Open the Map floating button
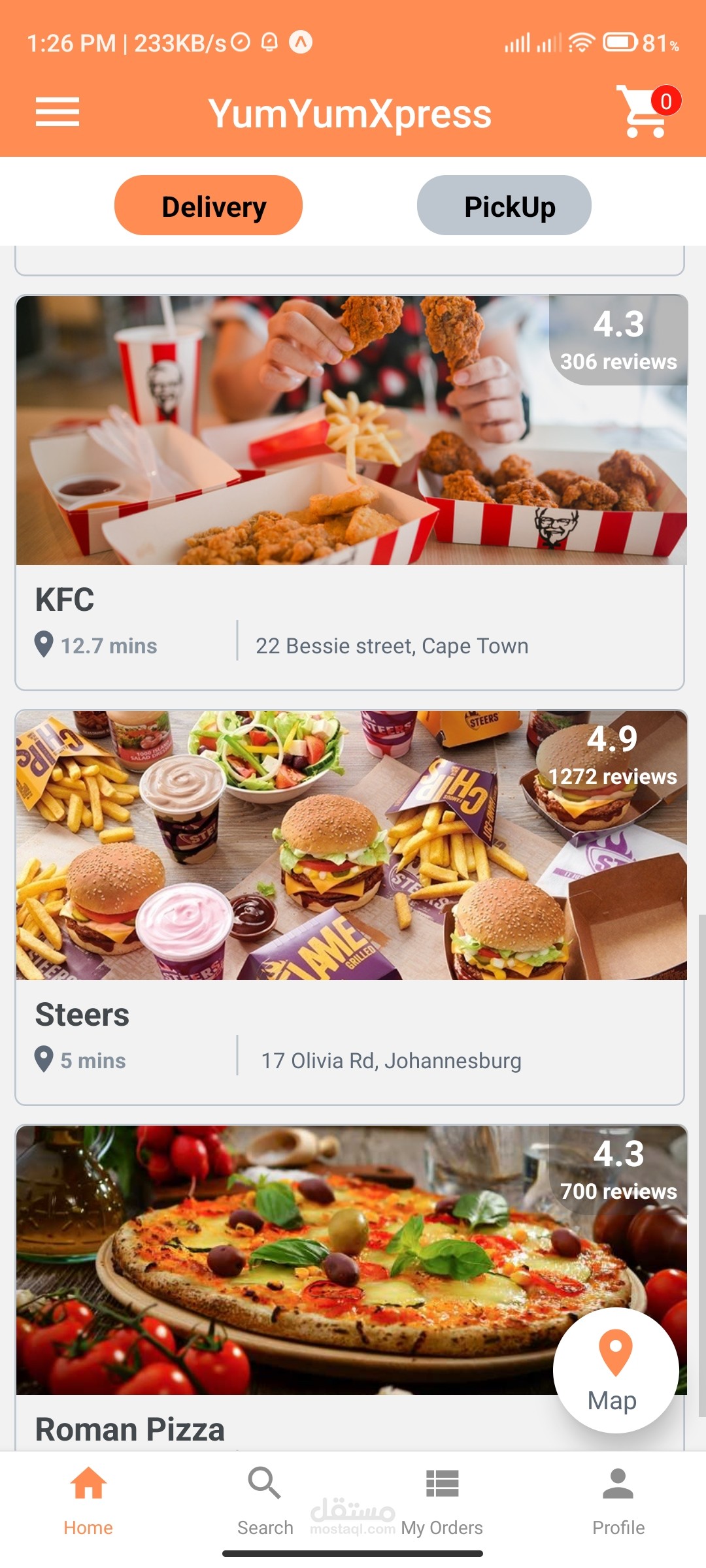This screenshot has width=706, height=1568. [x=614, y=1369]
